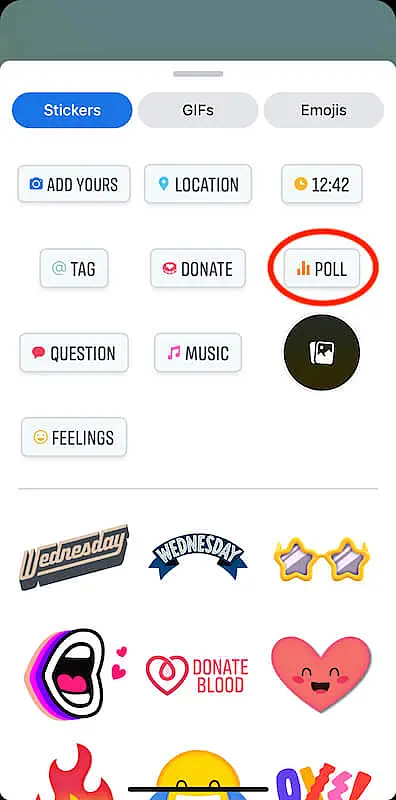
Task: Pick the blue ribbon WEDNESDAY sticker
Action: point(198,557)
